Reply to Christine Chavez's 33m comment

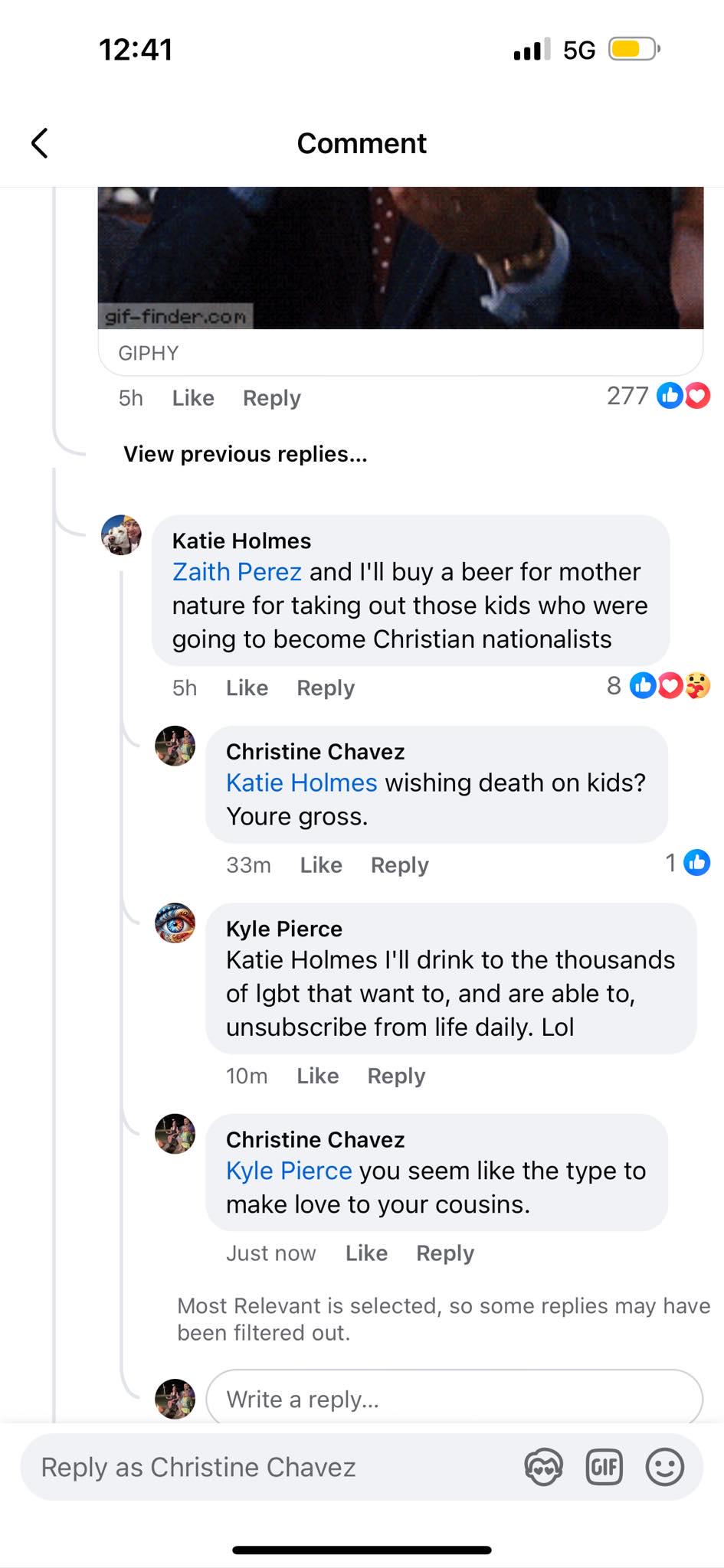coord(400,865)
